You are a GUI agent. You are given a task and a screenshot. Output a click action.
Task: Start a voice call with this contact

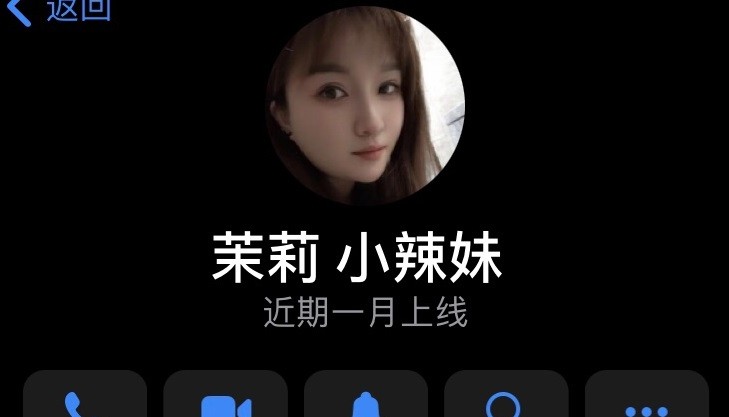[85, 402]
